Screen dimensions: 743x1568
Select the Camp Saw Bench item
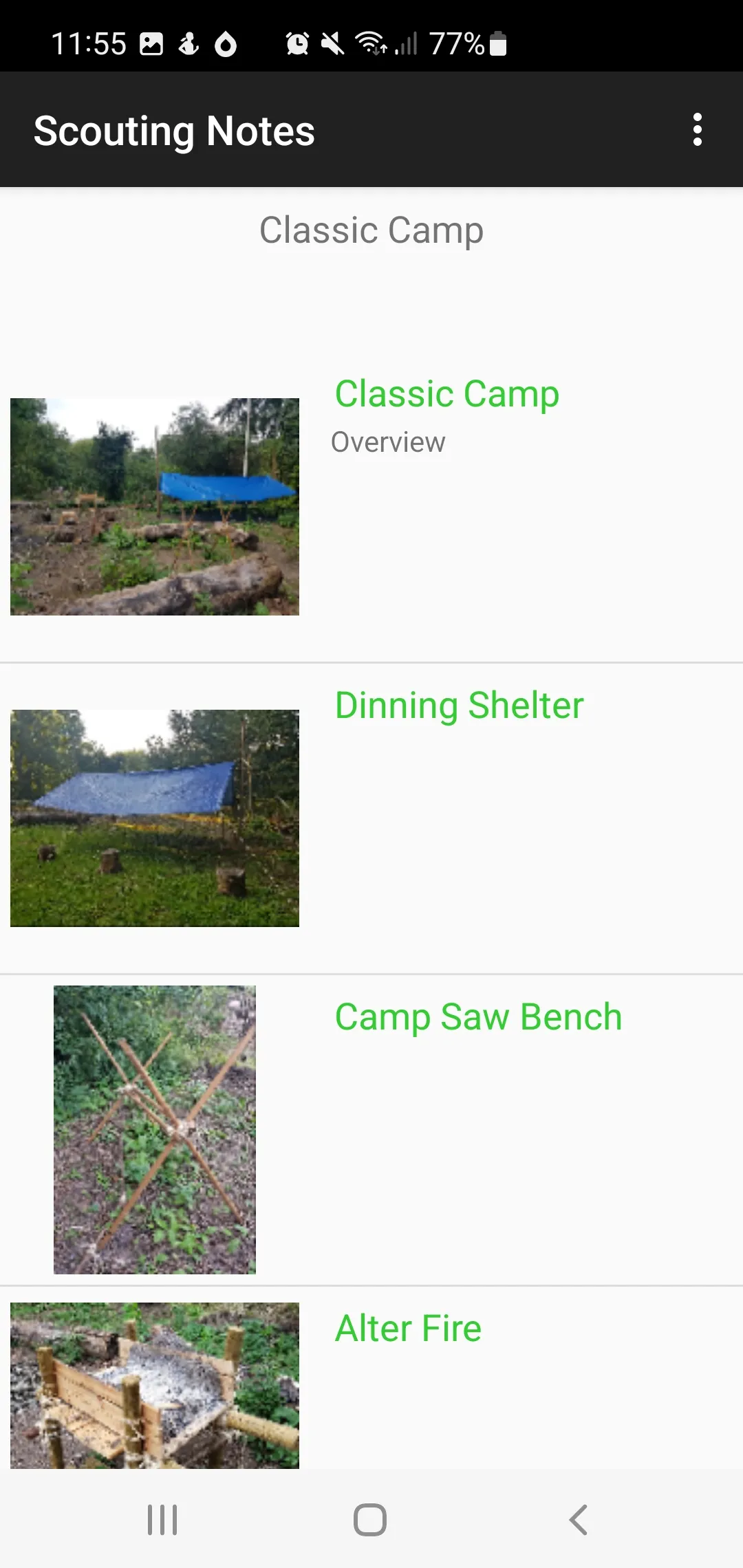click(x=371, y=1130)
